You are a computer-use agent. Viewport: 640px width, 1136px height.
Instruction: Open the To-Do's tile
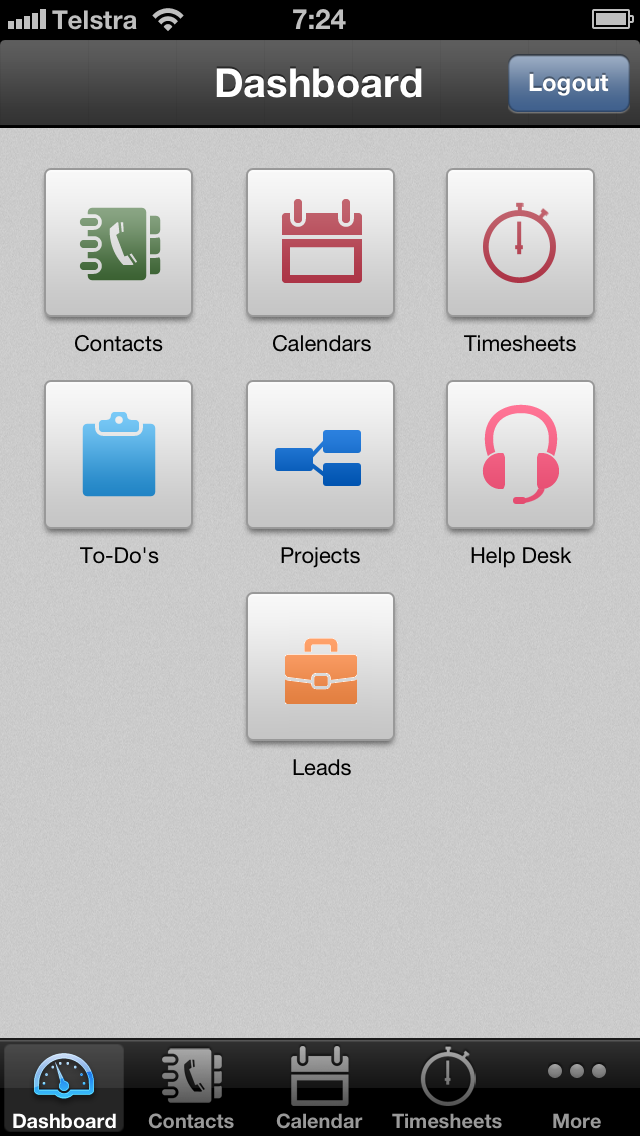click(x=118, y=455)
